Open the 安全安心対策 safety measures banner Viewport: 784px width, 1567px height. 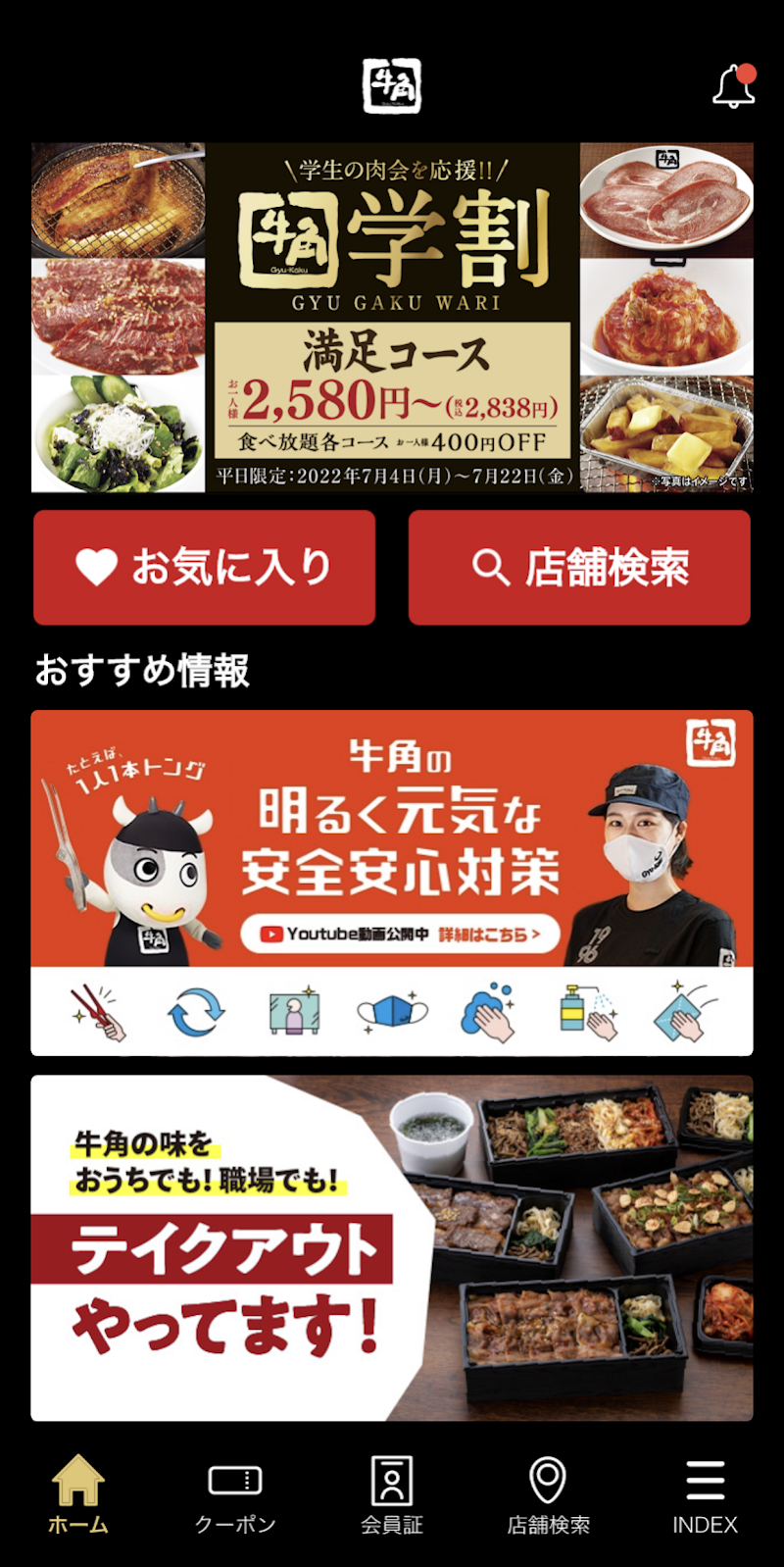pyautogui.click(x=392, y=883)
